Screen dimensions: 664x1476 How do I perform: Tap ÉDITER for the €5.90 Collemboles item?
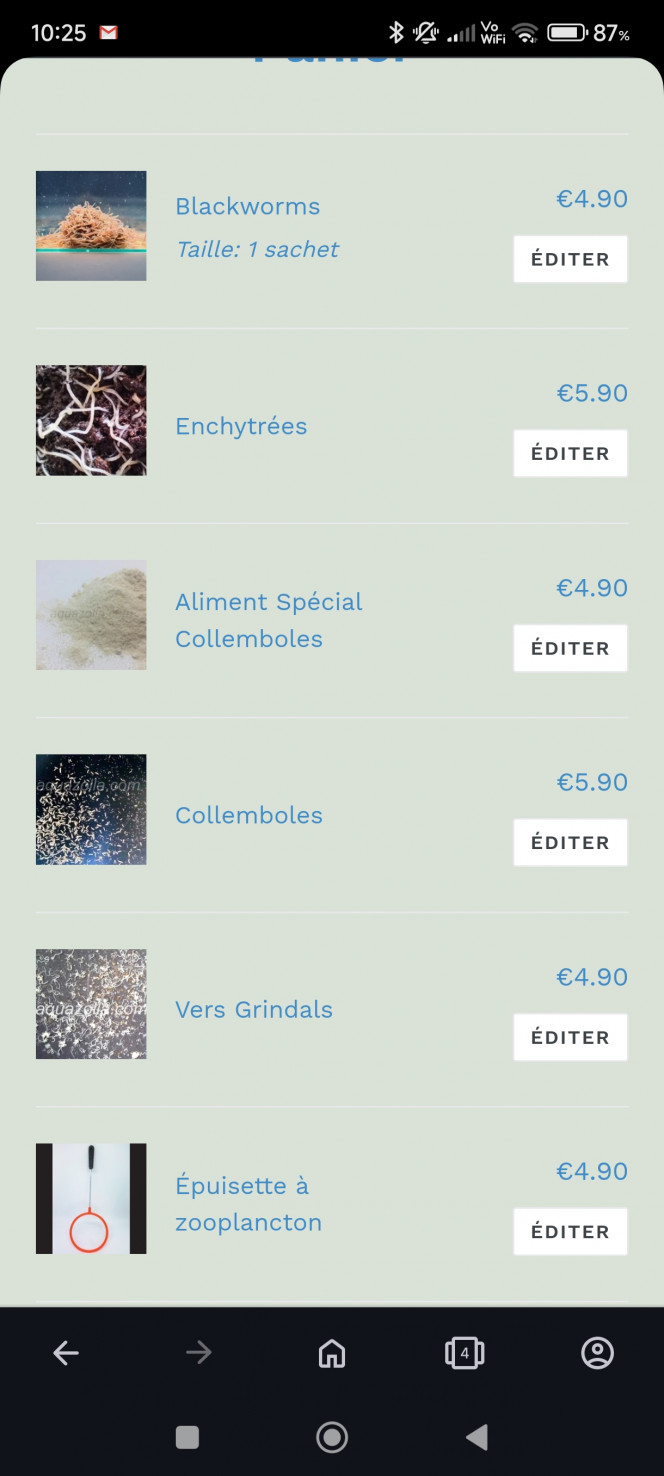tap(570, 842)
